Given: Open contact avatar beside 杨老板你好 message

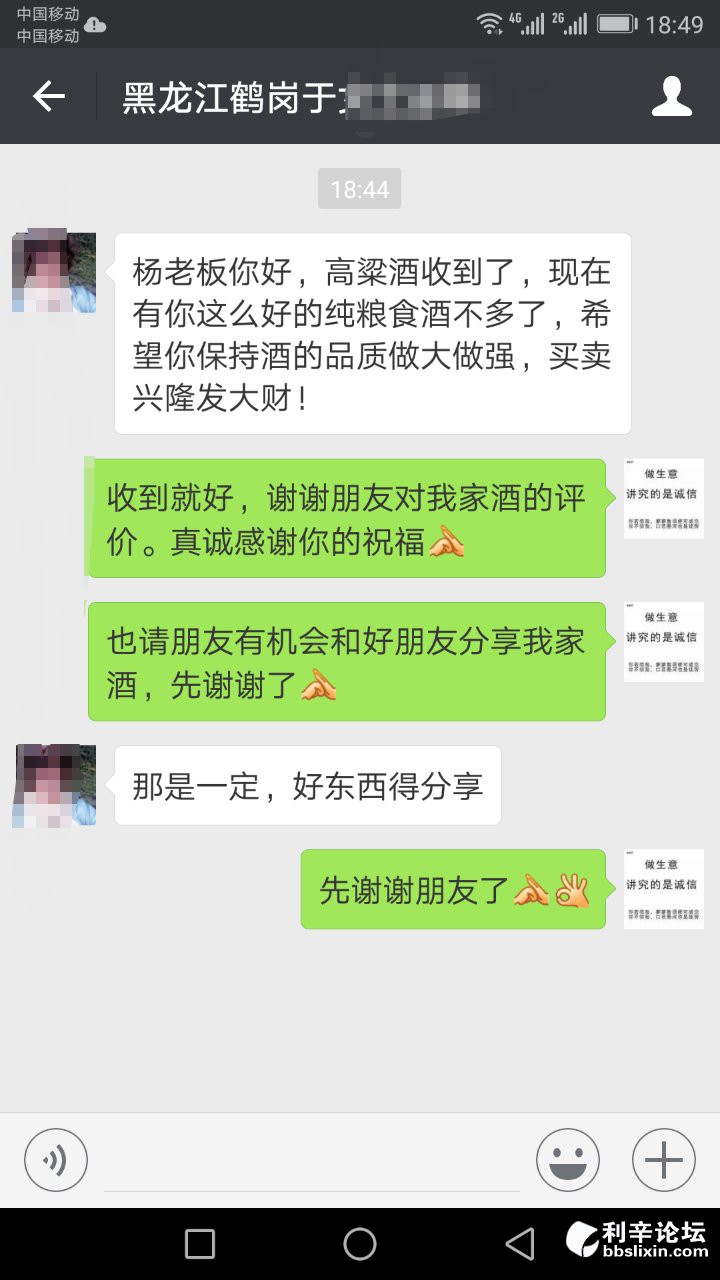Looking at the screenshot, I should tap(54, 273).
